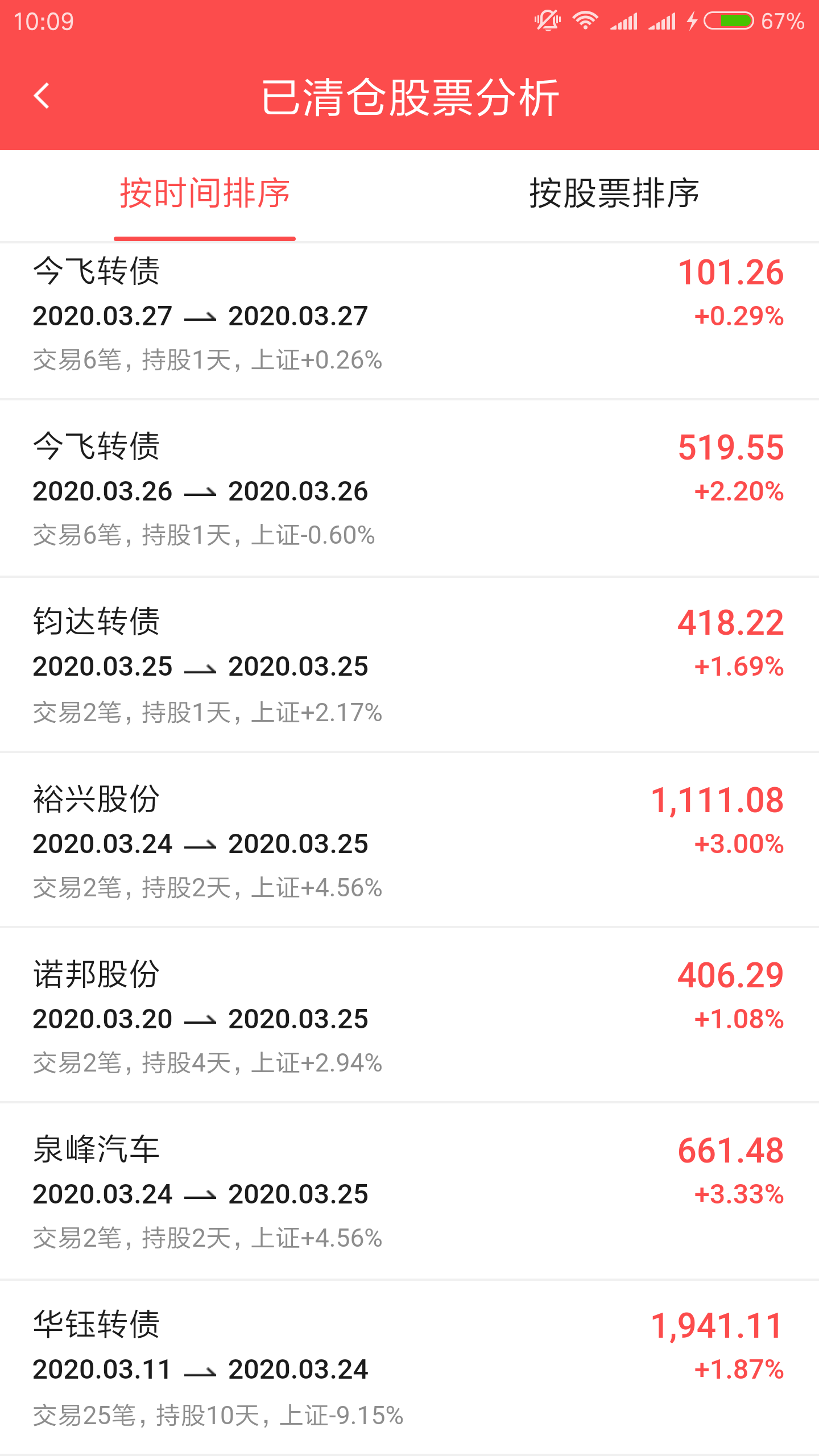Open the 裕兴股份 closed position details
This screenshot has height=1456, width=819.
[x=409, y=840]
